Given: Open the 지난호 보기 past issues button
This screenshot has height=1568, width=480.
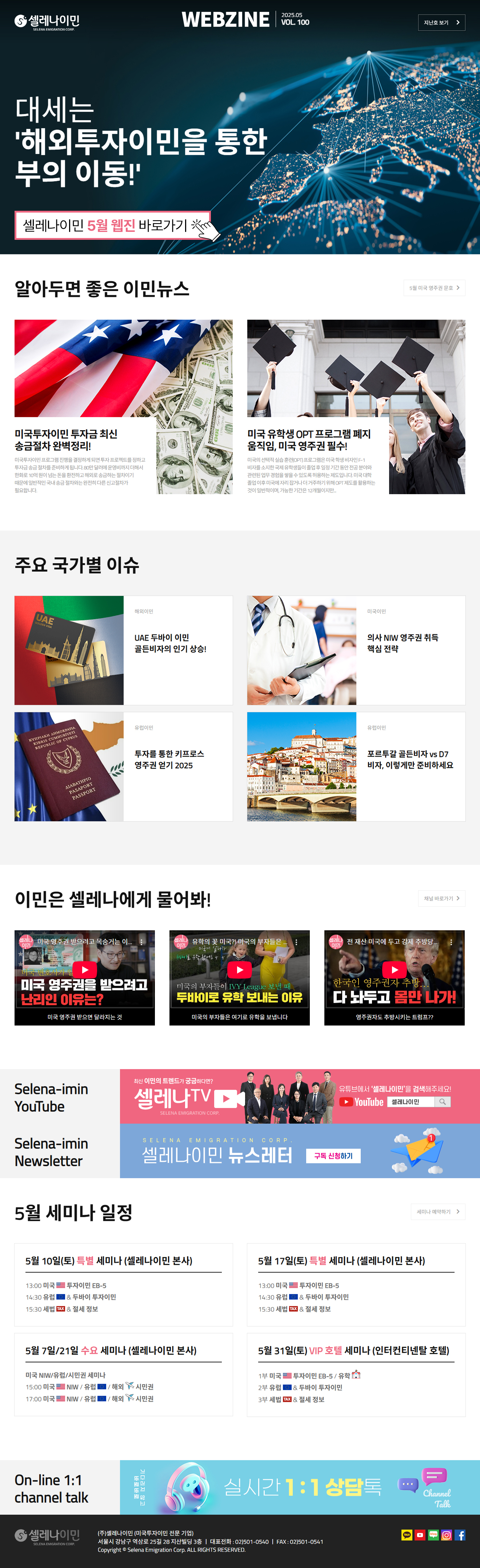Looking at the screenshot, I should coord(441,23).
